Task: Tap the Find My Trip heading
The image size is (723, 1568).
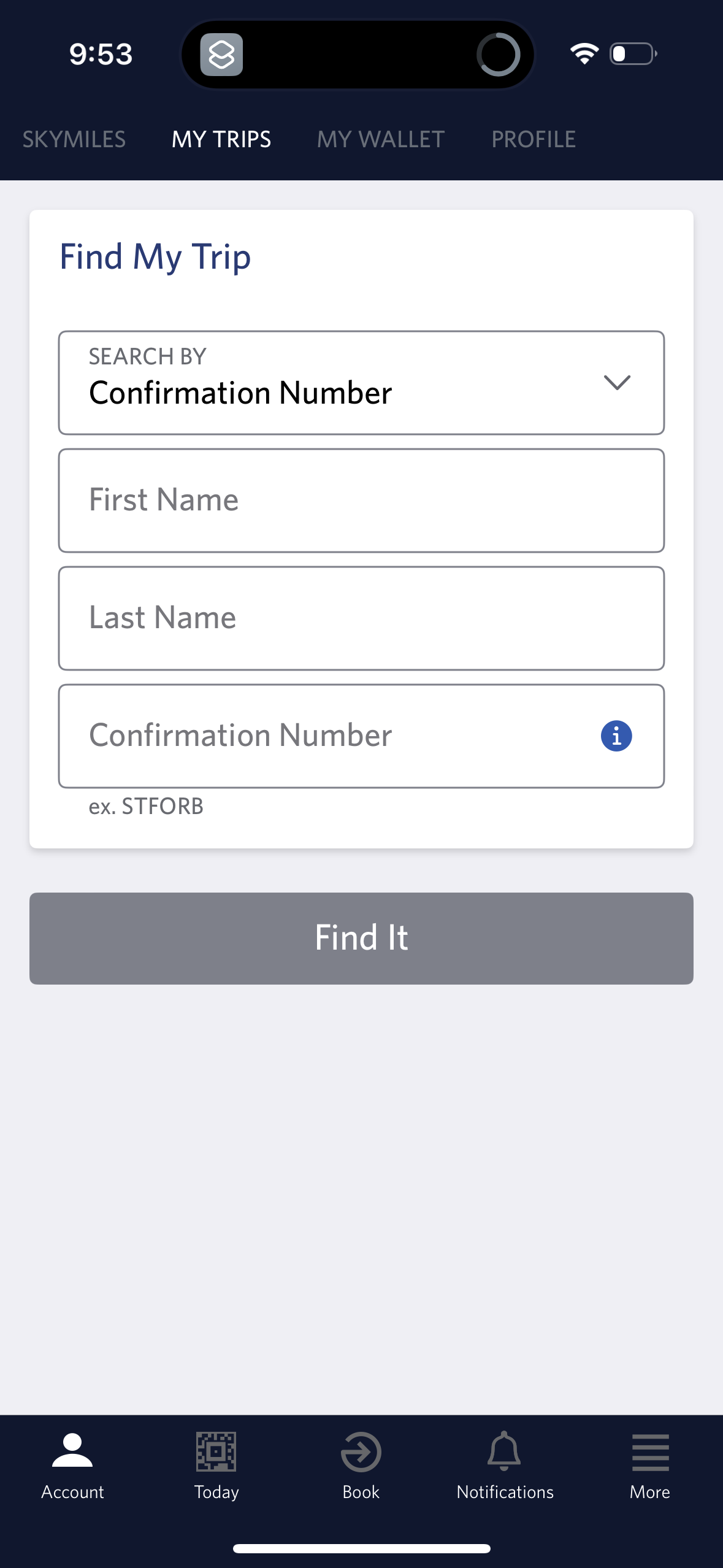Action: point(155,256)
